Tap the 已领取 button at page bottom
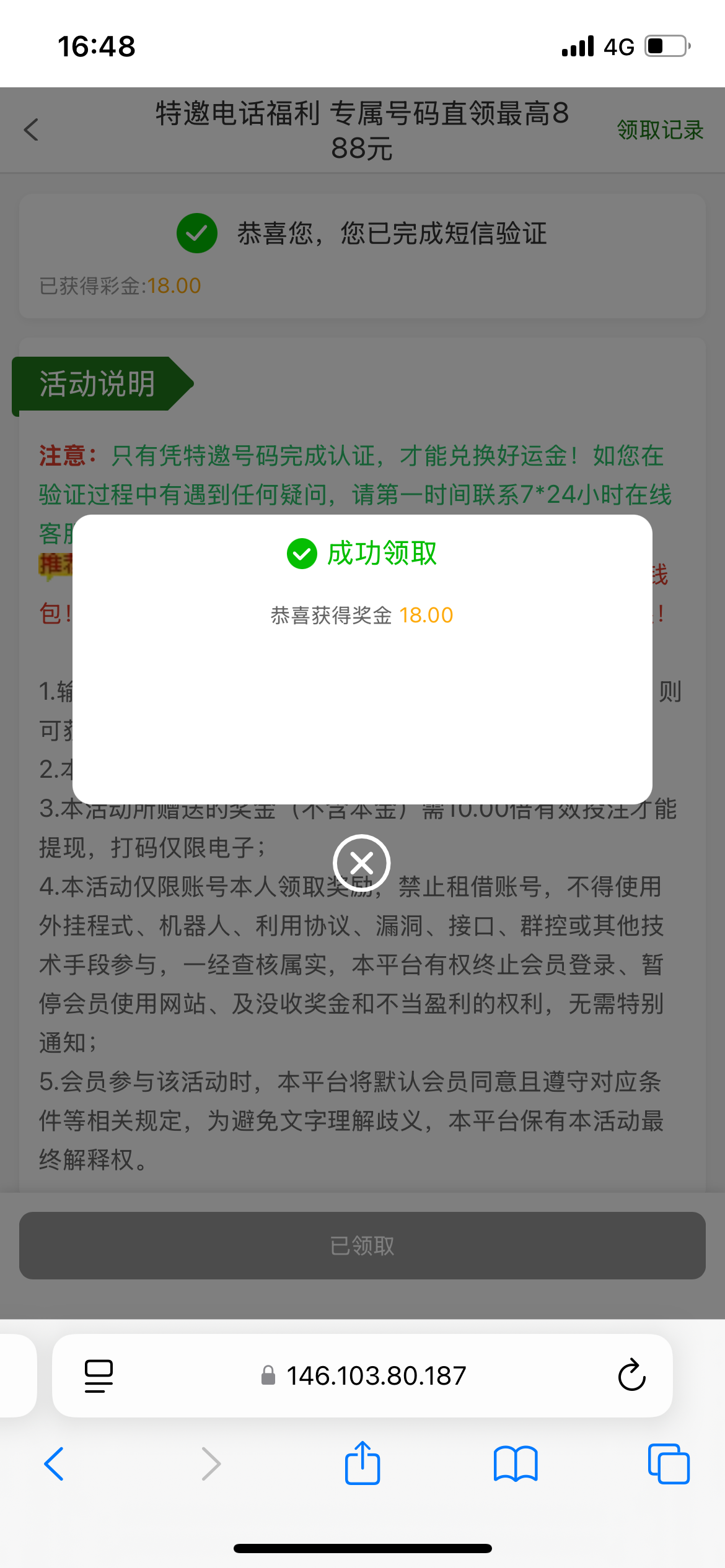 point(362,1246)
